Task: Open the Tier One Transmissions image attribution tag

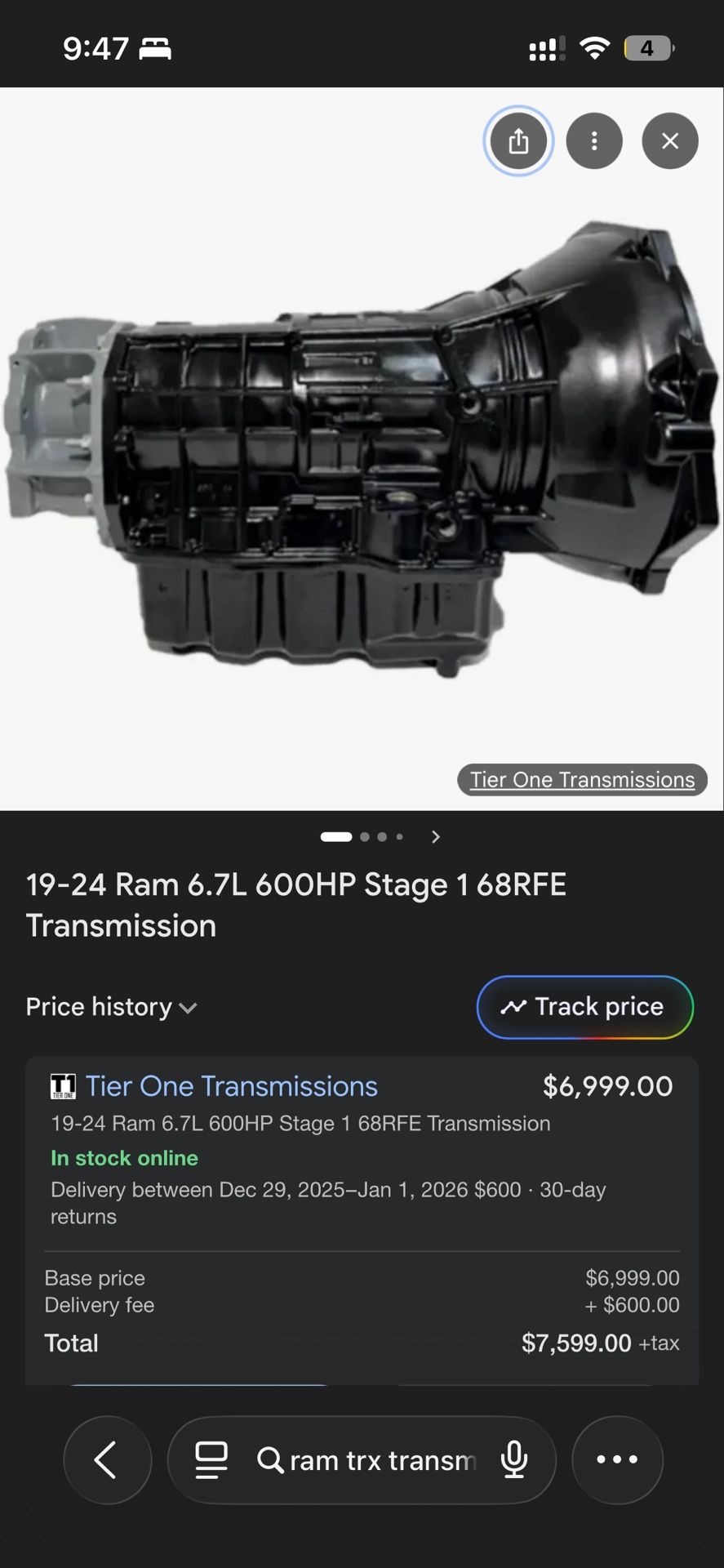Action: click(x=581, y=779)
